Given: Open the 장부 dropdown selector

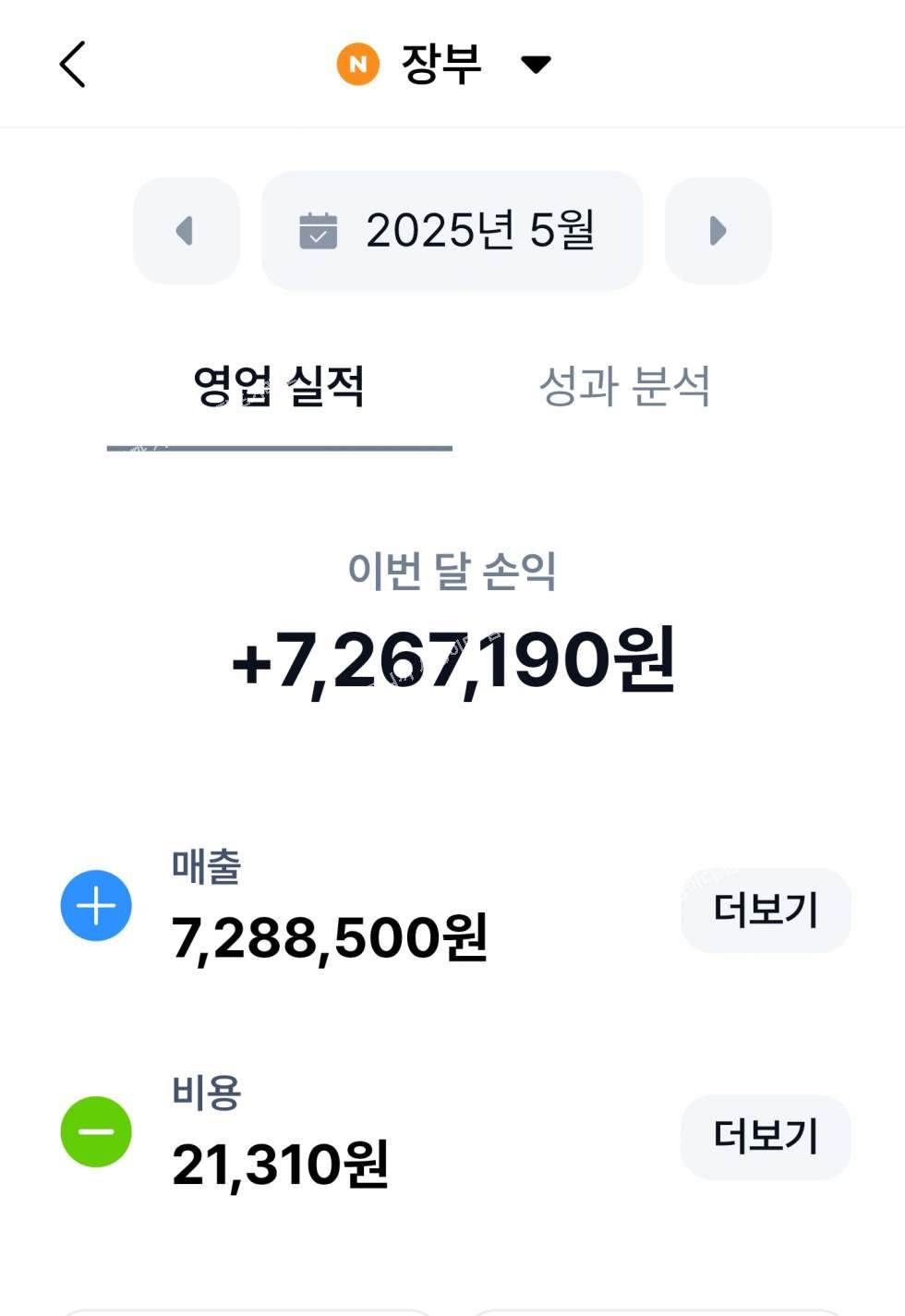Looking at the screenshot, I should pos(443,65).
